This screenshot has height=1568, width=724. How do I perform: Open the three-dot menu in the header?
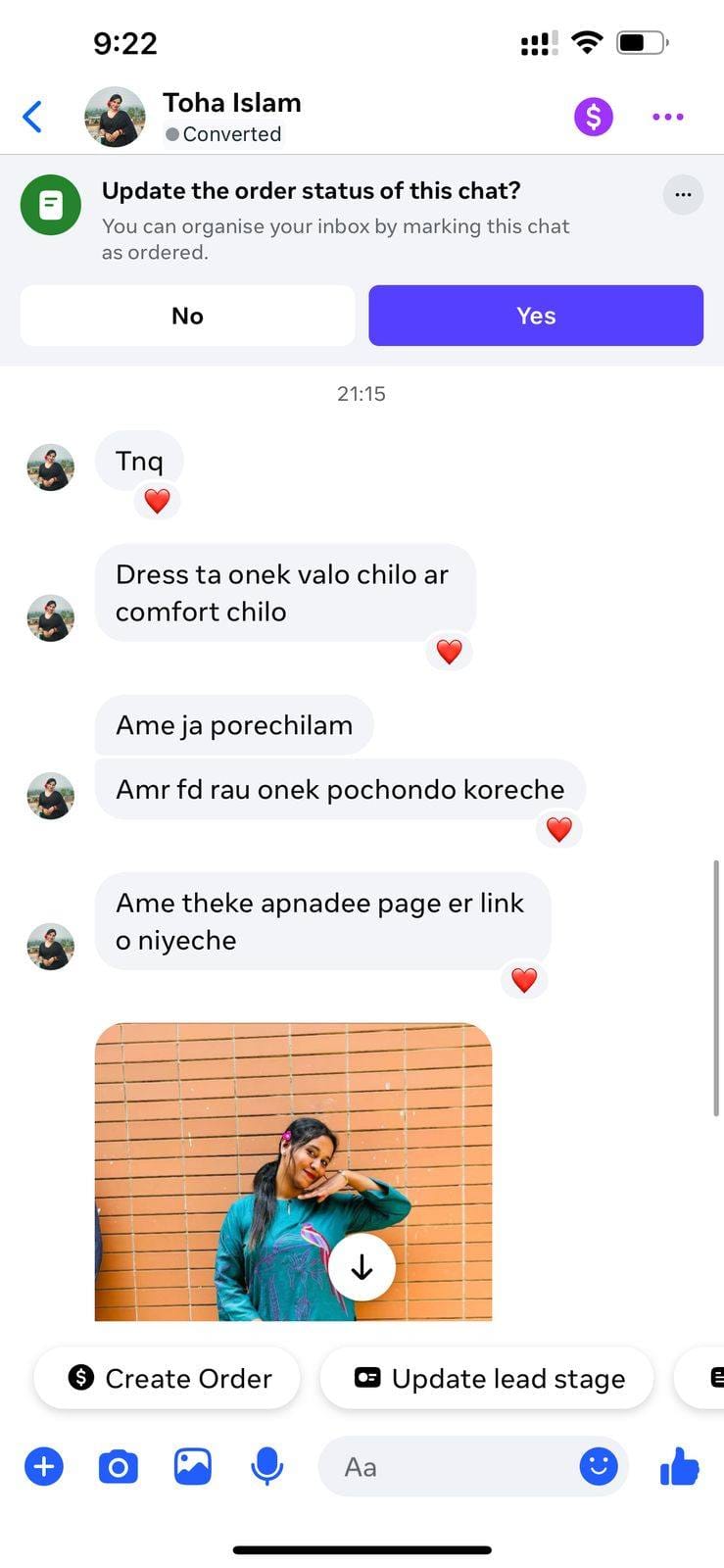click(668, 117)
